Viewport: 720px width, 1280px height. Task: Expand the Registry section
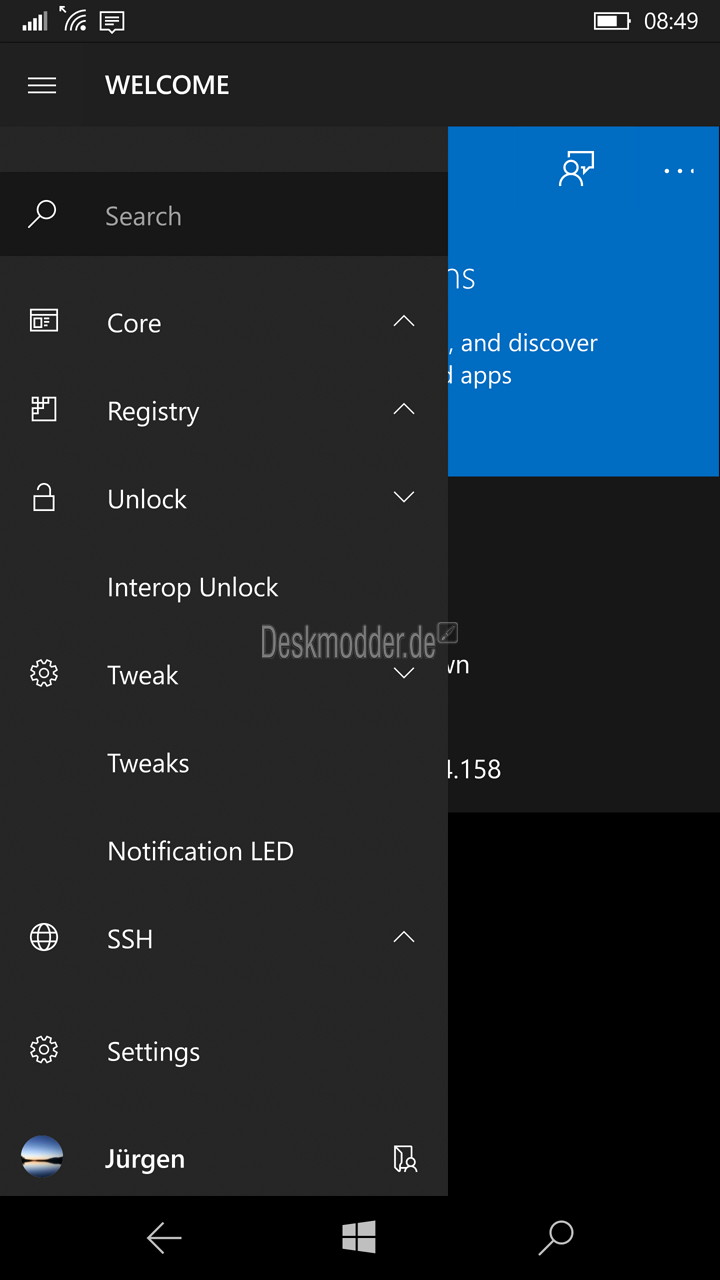click(x=224, y=410)
